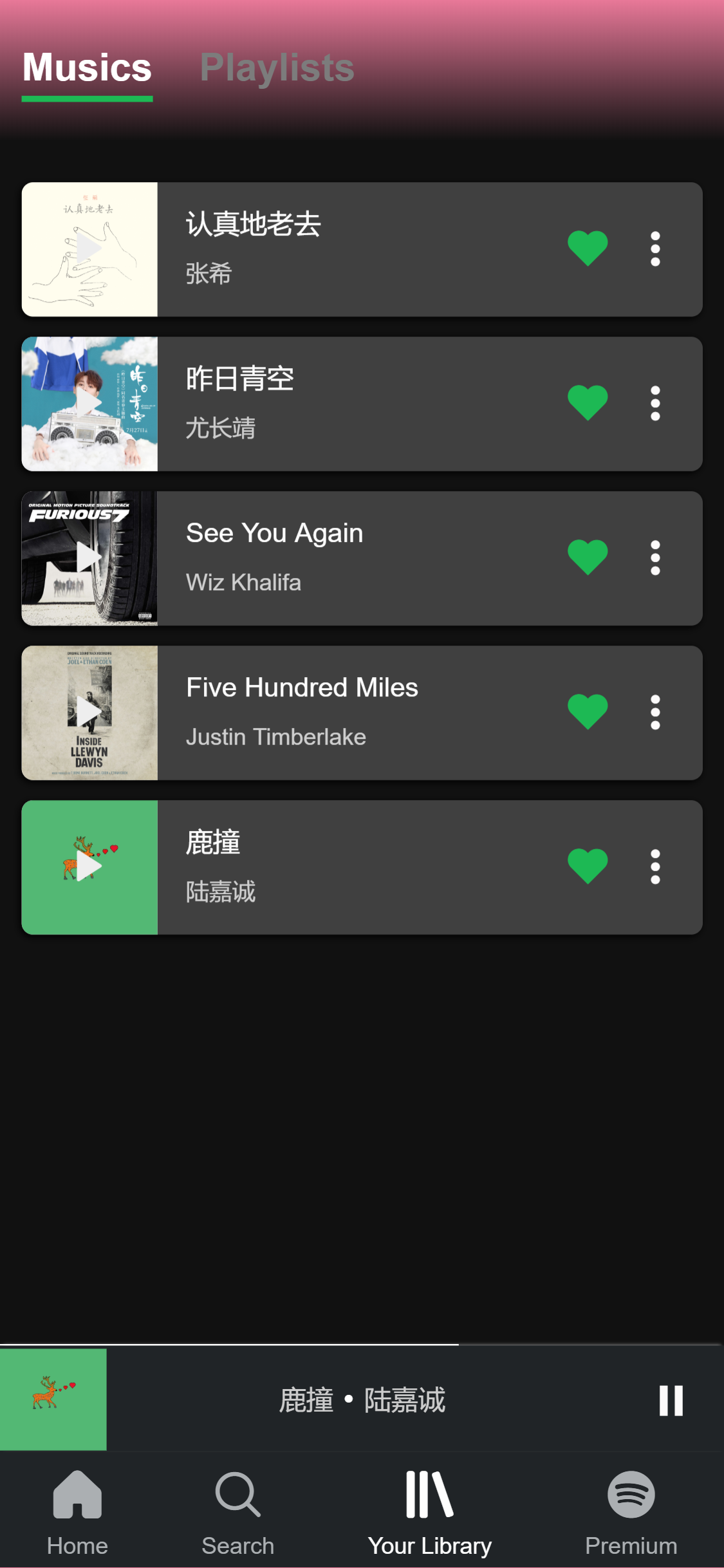Remove the heart from See You Again
The height and width of the screenshot is (1568, 724).
pyautogui.click(x=588, y=557)
